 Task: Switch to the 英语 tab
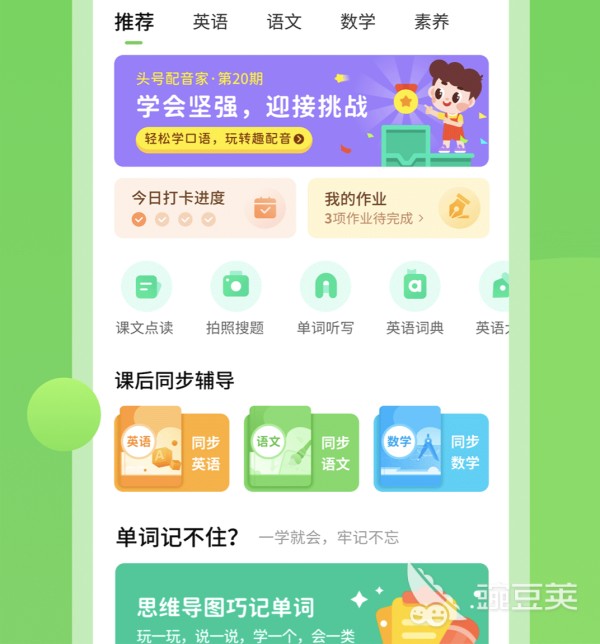click(210, 22)
